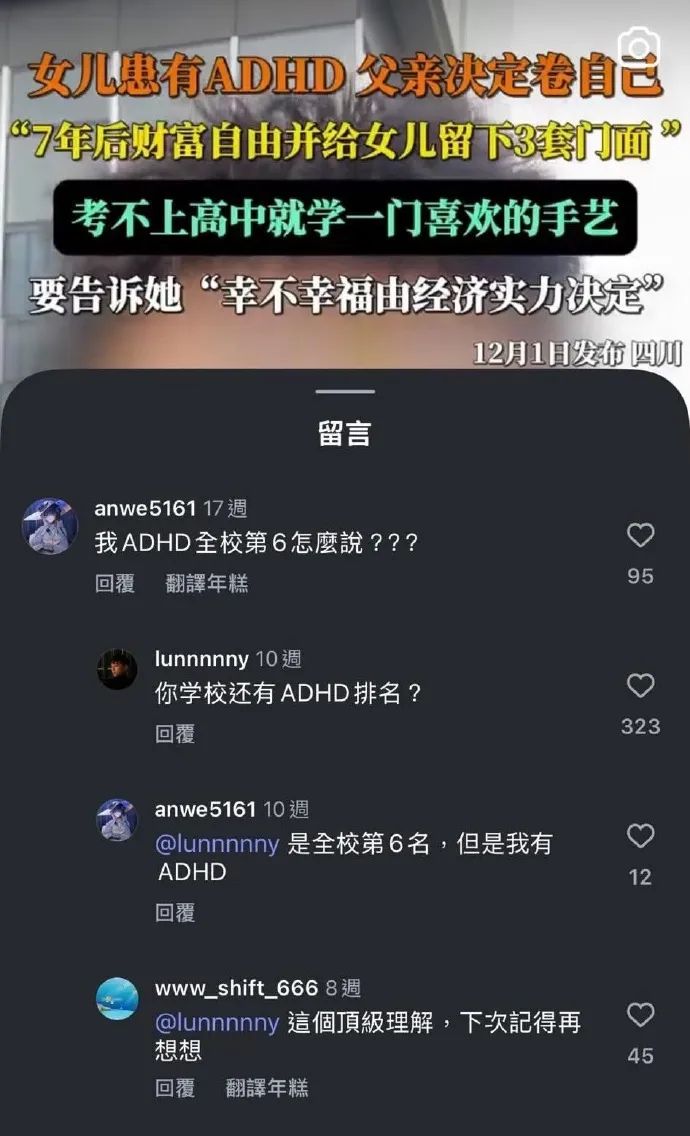Reply to anwe5161's top comment
Viewport: 690px width, 1136px height.
[115, 583]
